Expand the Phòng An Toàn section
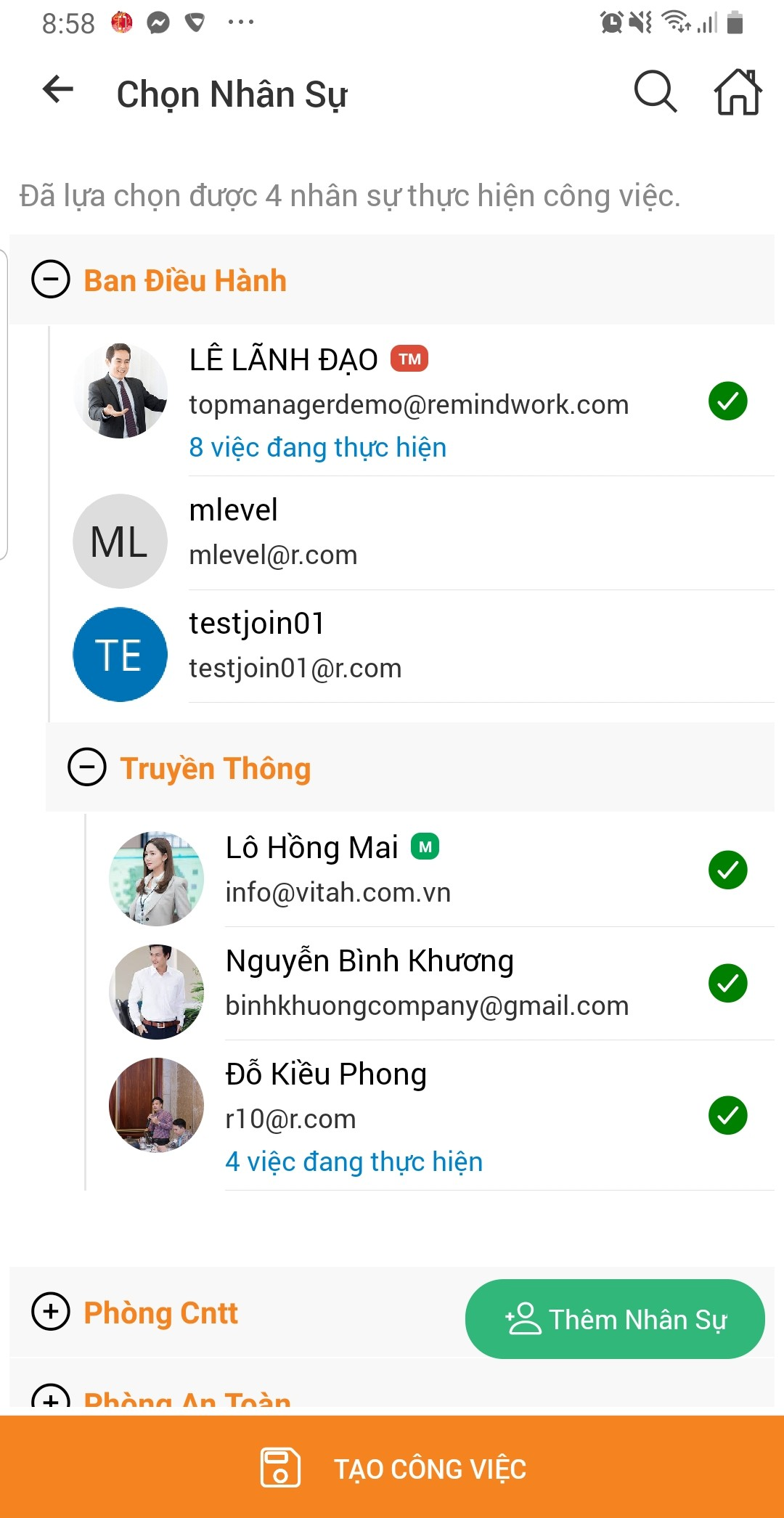Viewport: 784px width, 1518px height. [49, 1401]
